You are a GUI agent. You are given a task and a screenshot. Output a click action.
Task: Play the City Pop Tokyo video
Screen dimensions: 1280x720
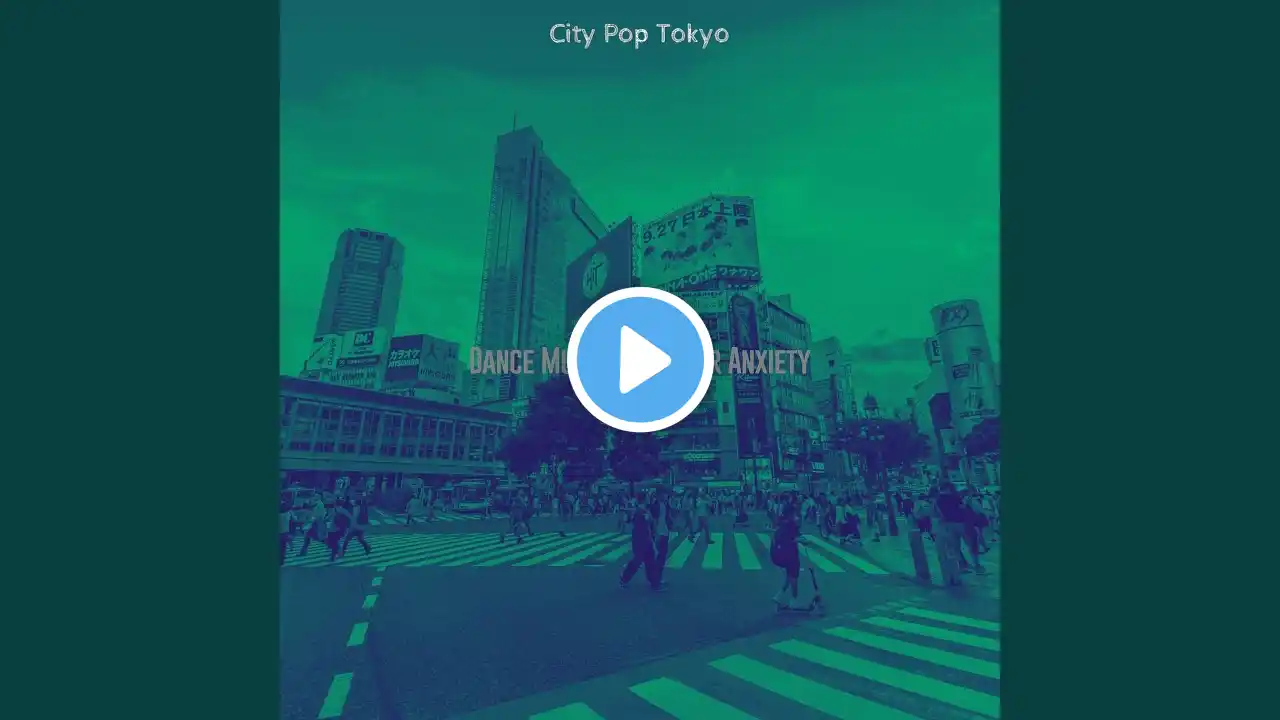pyautogui.click(x=640, y=360)
